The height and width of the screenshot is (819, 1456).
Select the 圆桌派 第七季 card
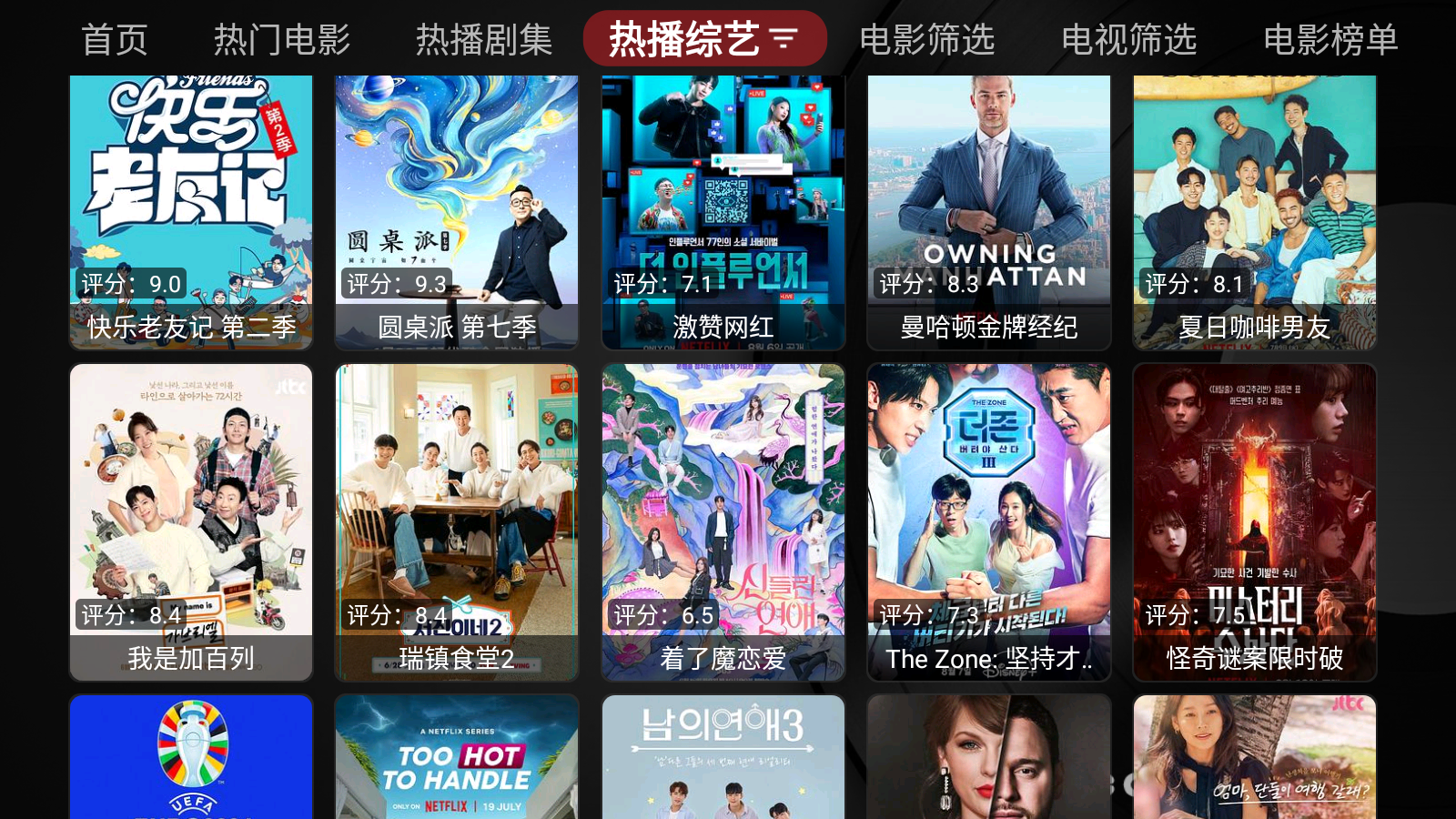[x=457, y=211]
